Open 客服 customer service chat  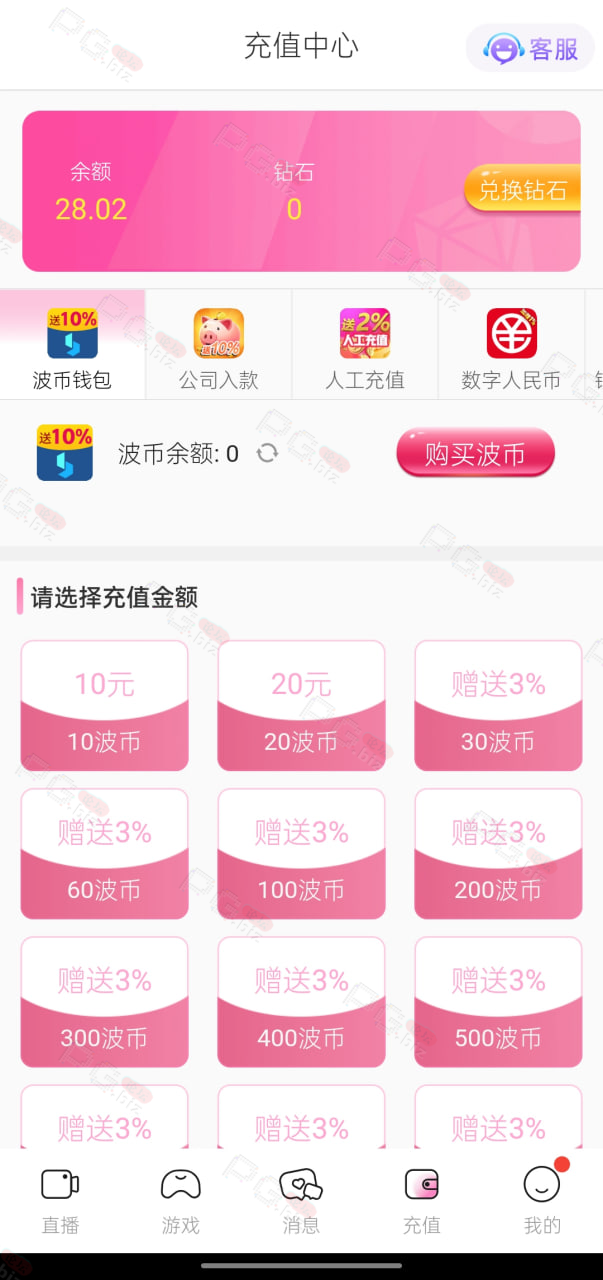pyautogui.click(x=530, y=48)
